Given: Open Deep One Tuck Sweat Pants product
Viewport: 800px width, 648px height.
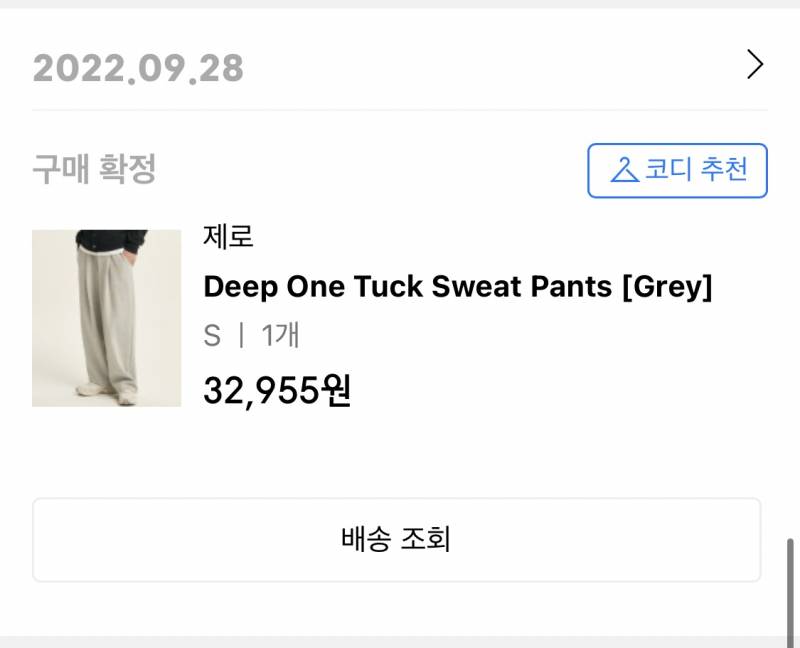Looking at the screenshot, I should (x=457, y=287).
